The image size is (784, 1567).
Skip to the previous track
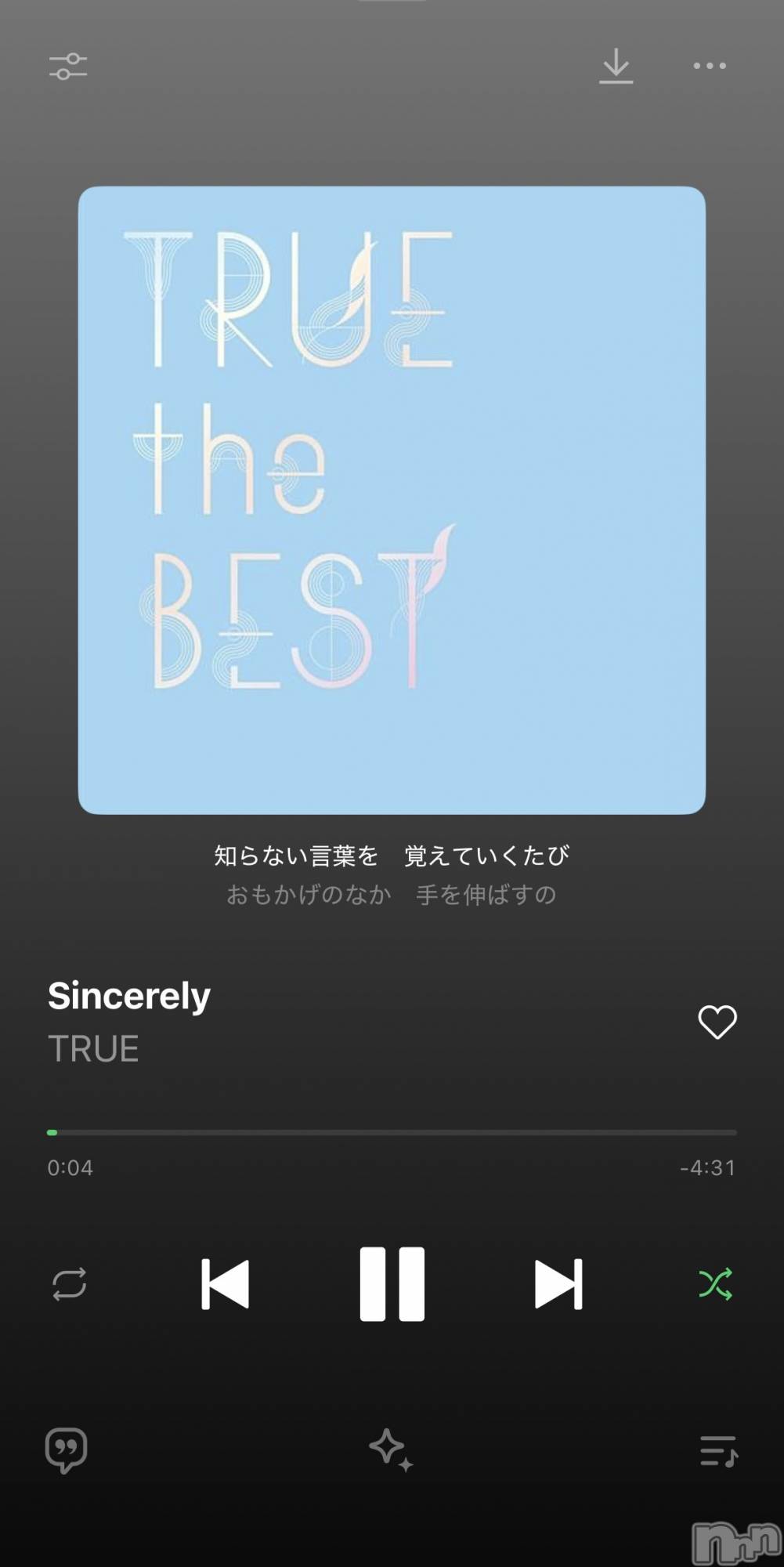226,1284
